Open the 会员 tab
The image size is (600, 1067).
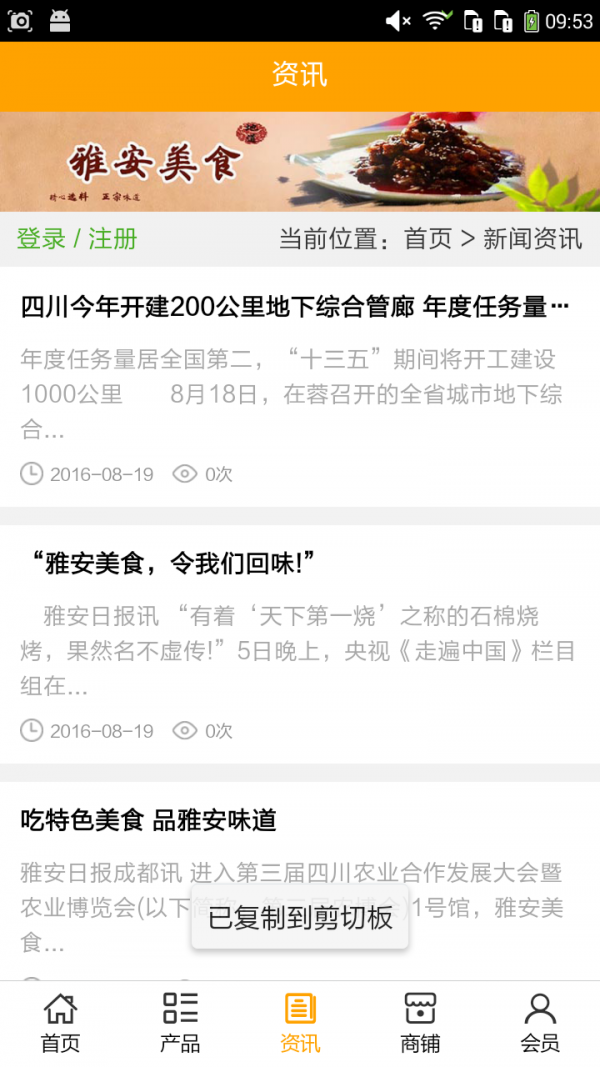point(540,1023)
